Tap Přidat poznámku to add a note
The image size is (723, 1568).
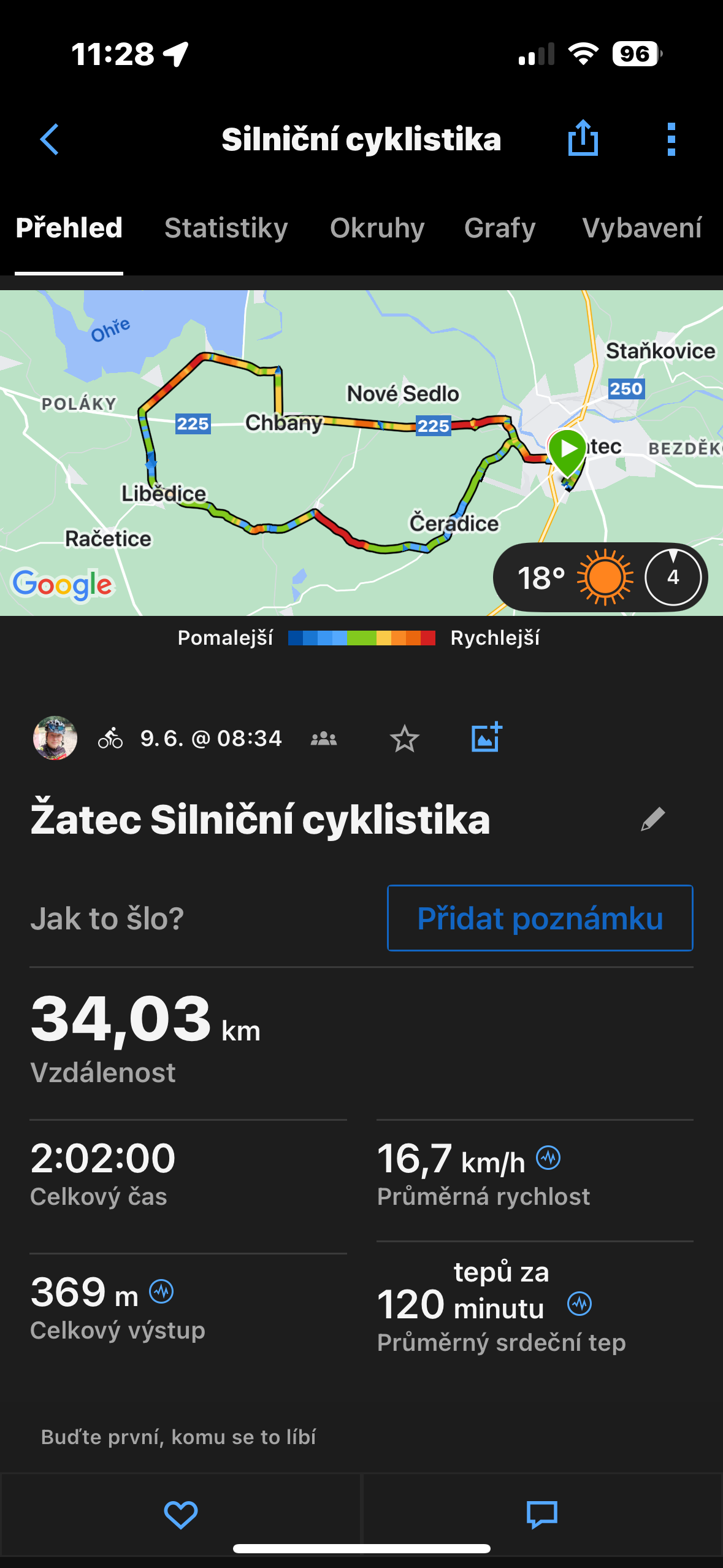540,918
